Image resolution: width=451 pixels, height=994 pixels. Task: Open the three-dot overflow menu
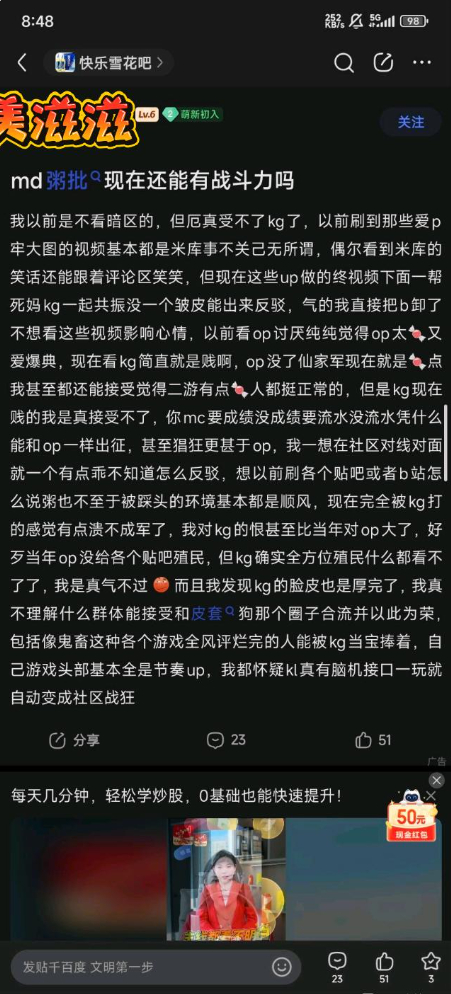pyautogui.click(x=422, y=62)
